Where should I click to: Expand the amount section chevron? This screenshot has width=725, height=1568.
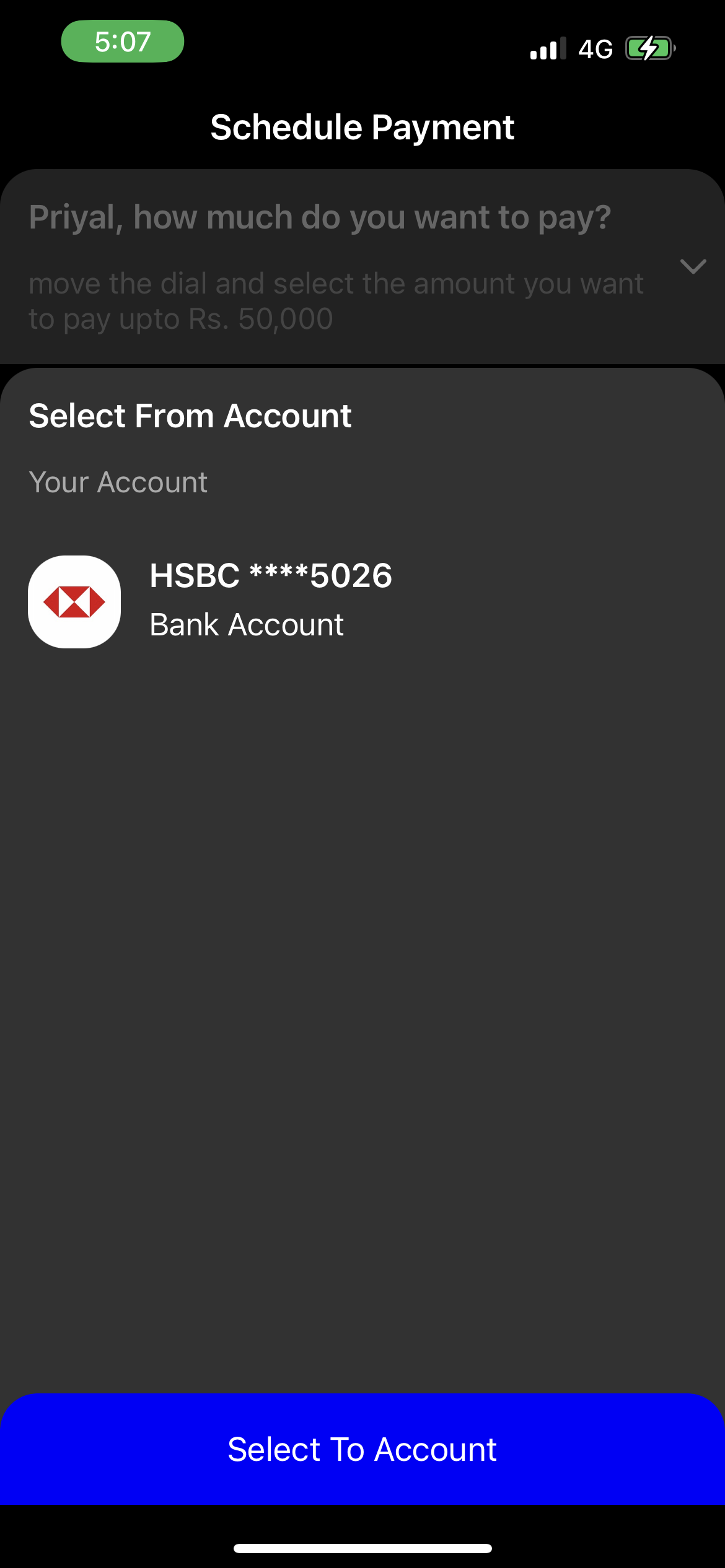(x=693, y=267)
